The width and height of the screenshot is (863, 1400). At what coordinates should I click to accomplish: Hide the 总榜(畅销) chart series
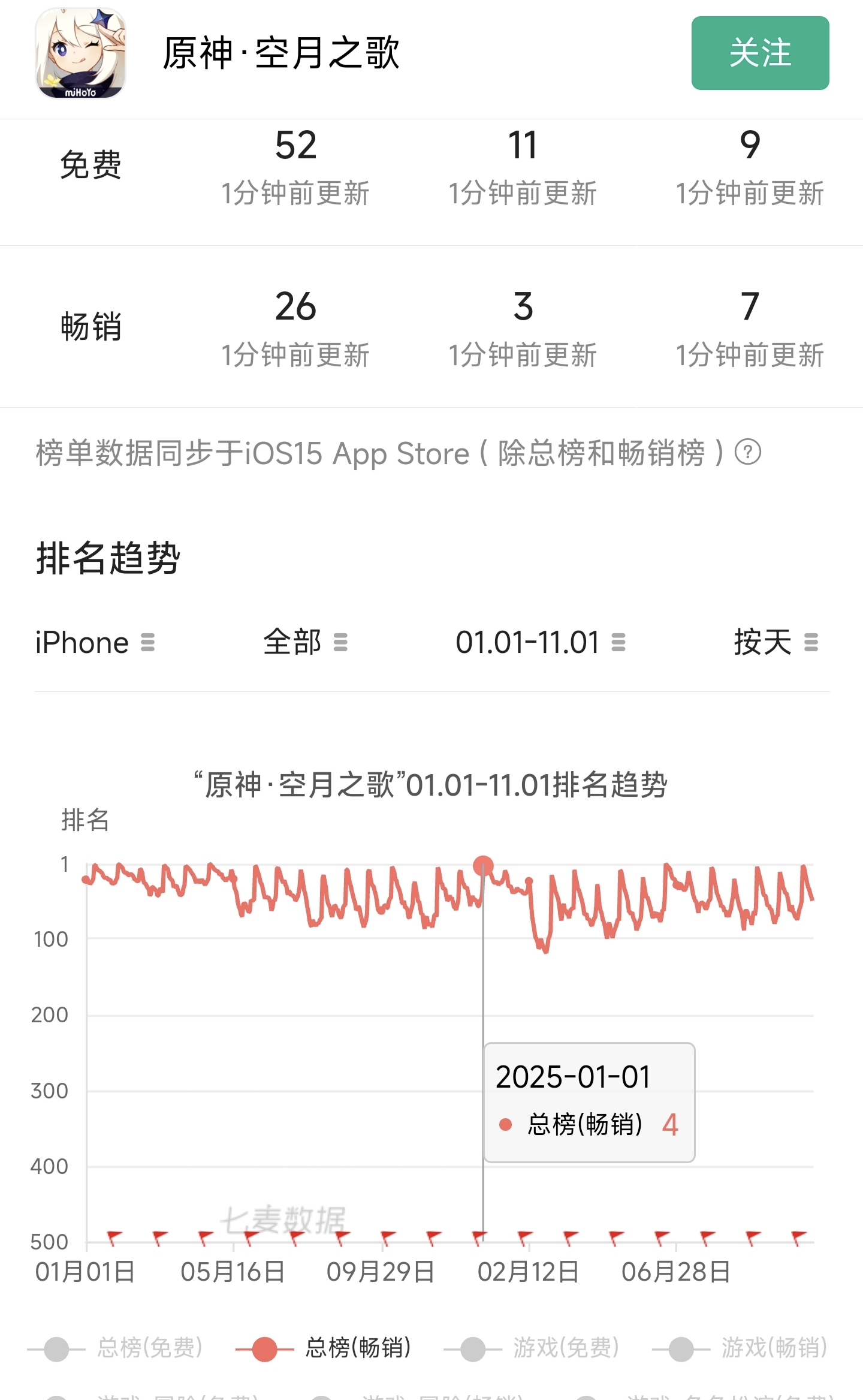click(x=324, y=1348)
